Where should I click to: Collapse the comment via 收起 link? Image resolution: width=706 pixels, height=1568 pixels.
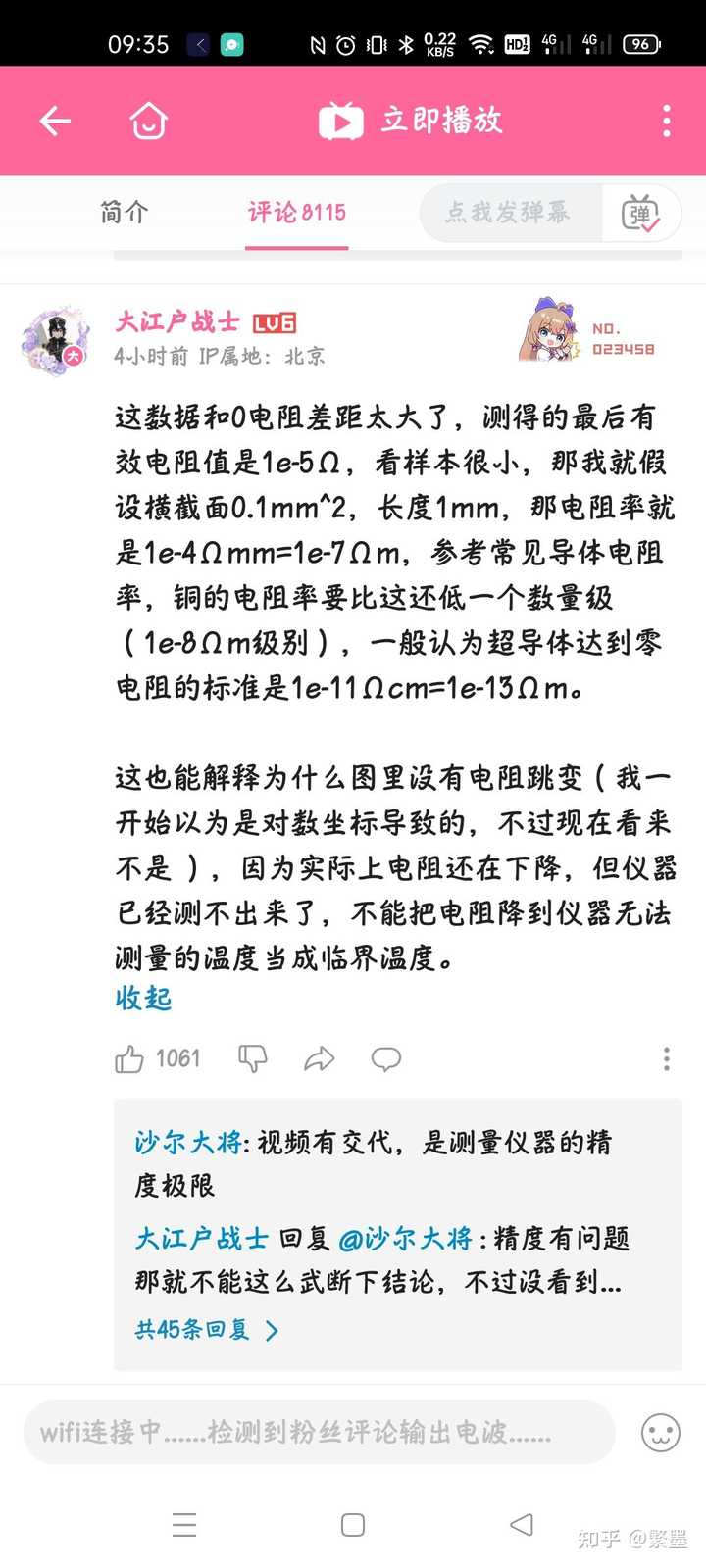(142, 998)
